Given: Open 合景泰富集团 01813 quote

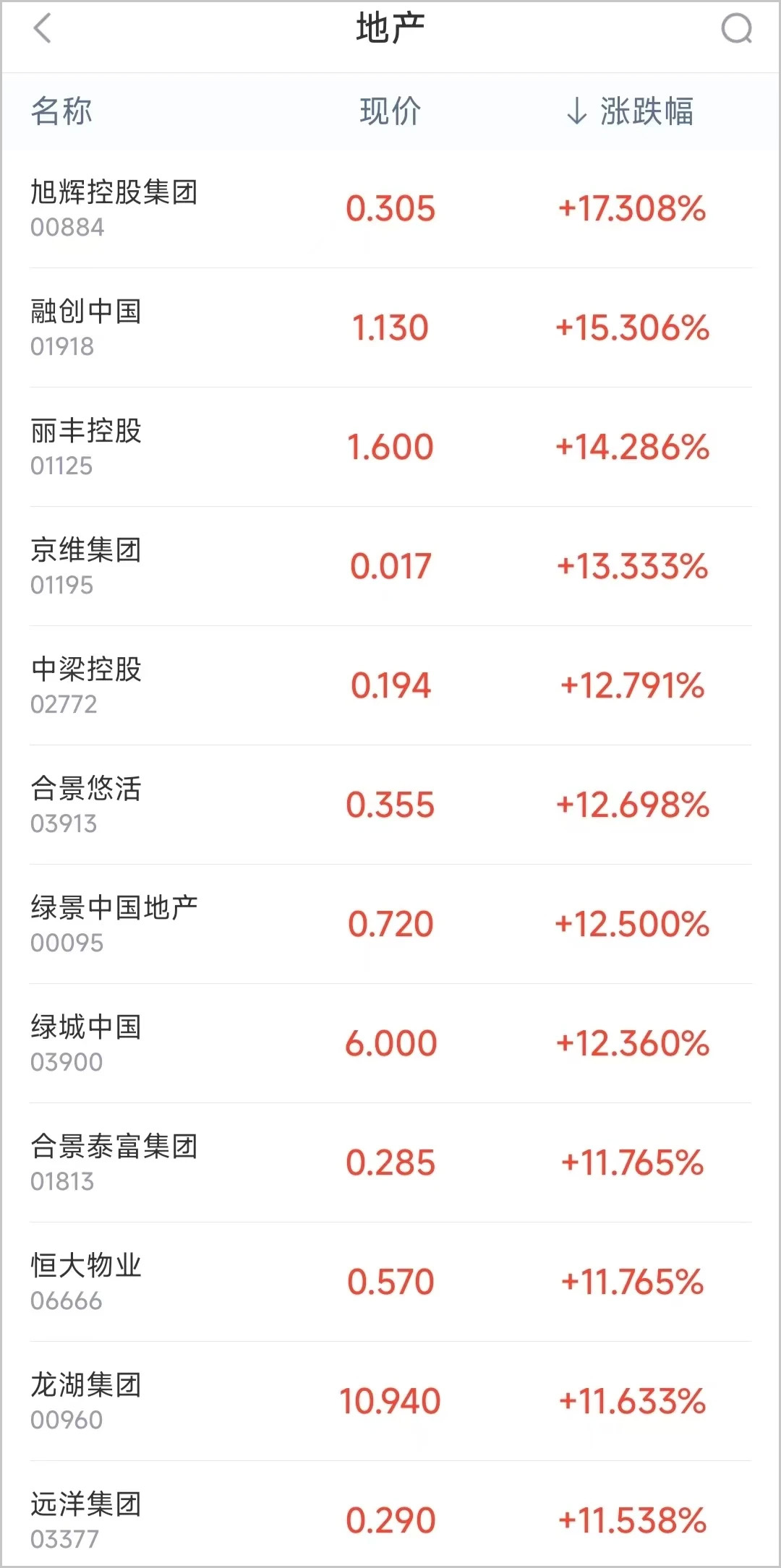Looking at the screenshot, I should (x=390, y=1162).
